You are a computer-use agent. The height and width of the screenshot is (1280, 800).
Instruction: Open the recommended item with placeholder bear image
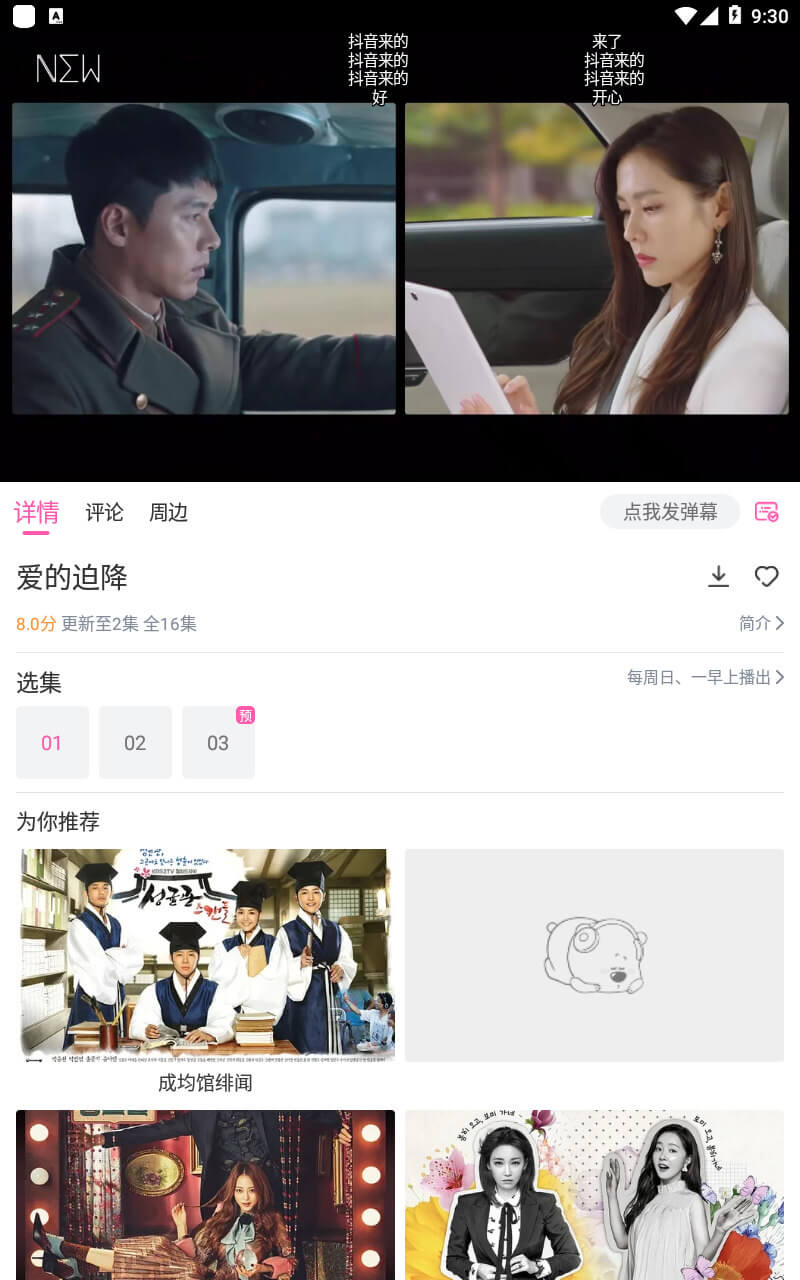point(594,955)
